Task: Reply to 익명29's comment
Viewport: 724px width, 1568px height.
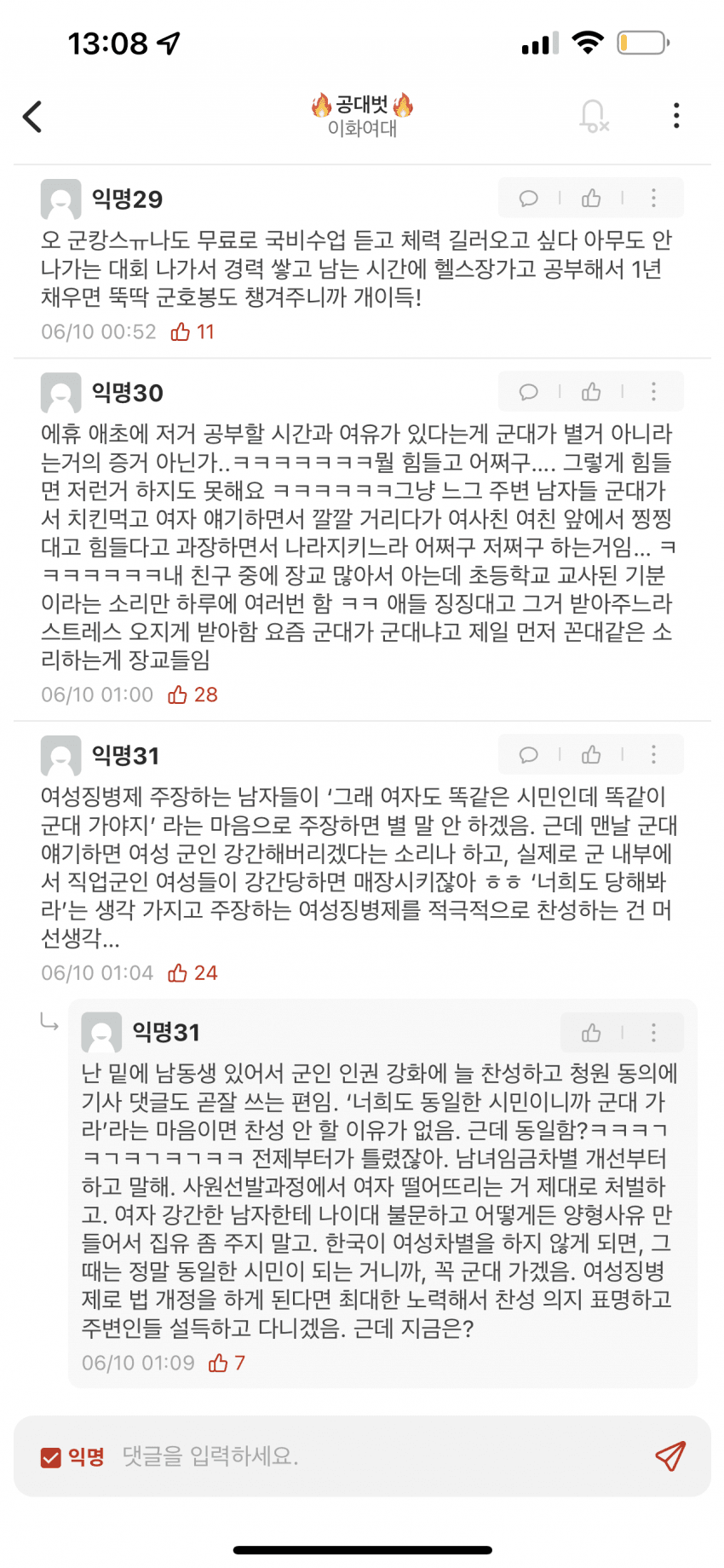Action: [x=529, y=199]
